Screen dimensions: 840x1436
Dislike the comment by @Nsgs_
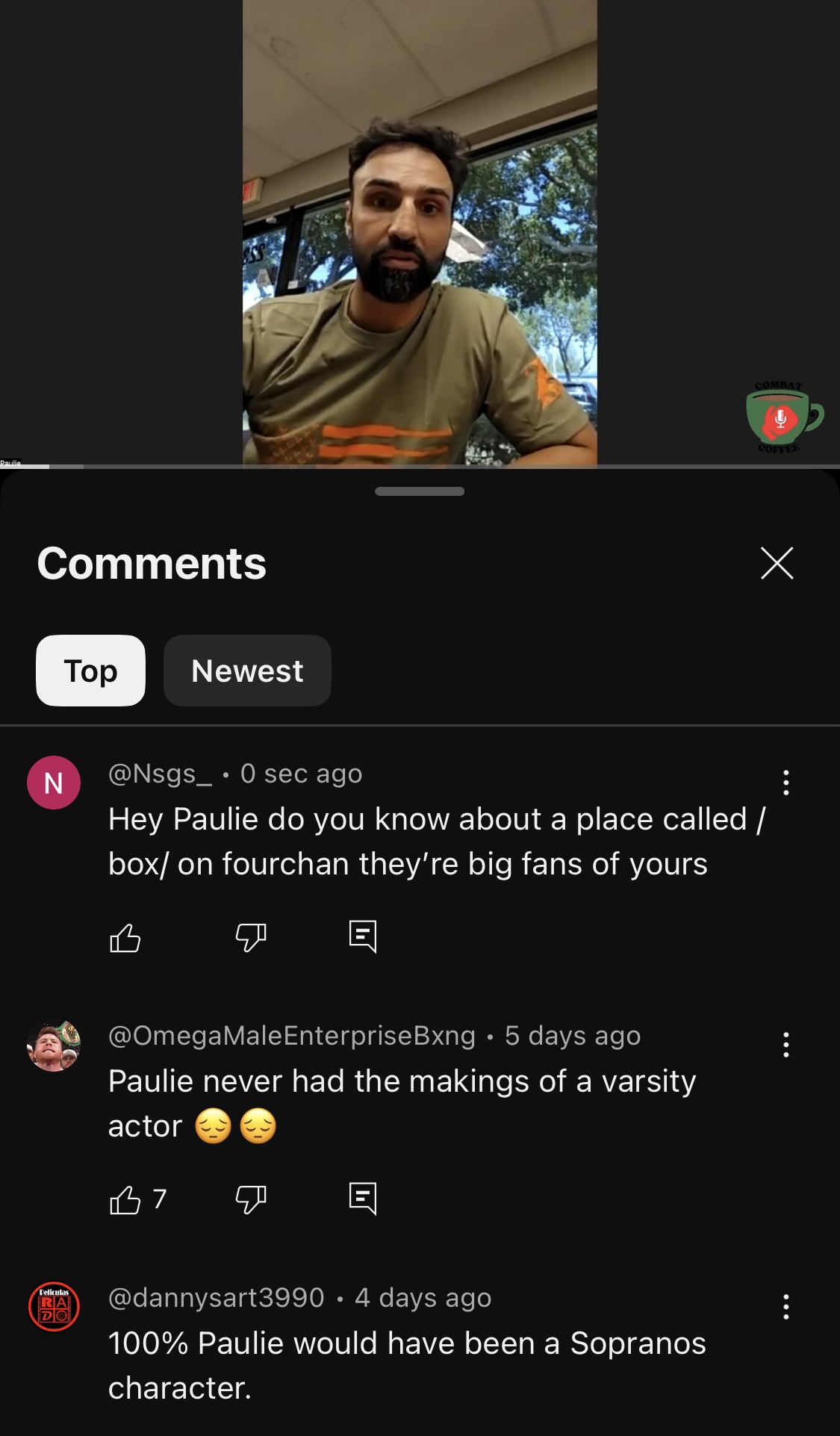251,936
